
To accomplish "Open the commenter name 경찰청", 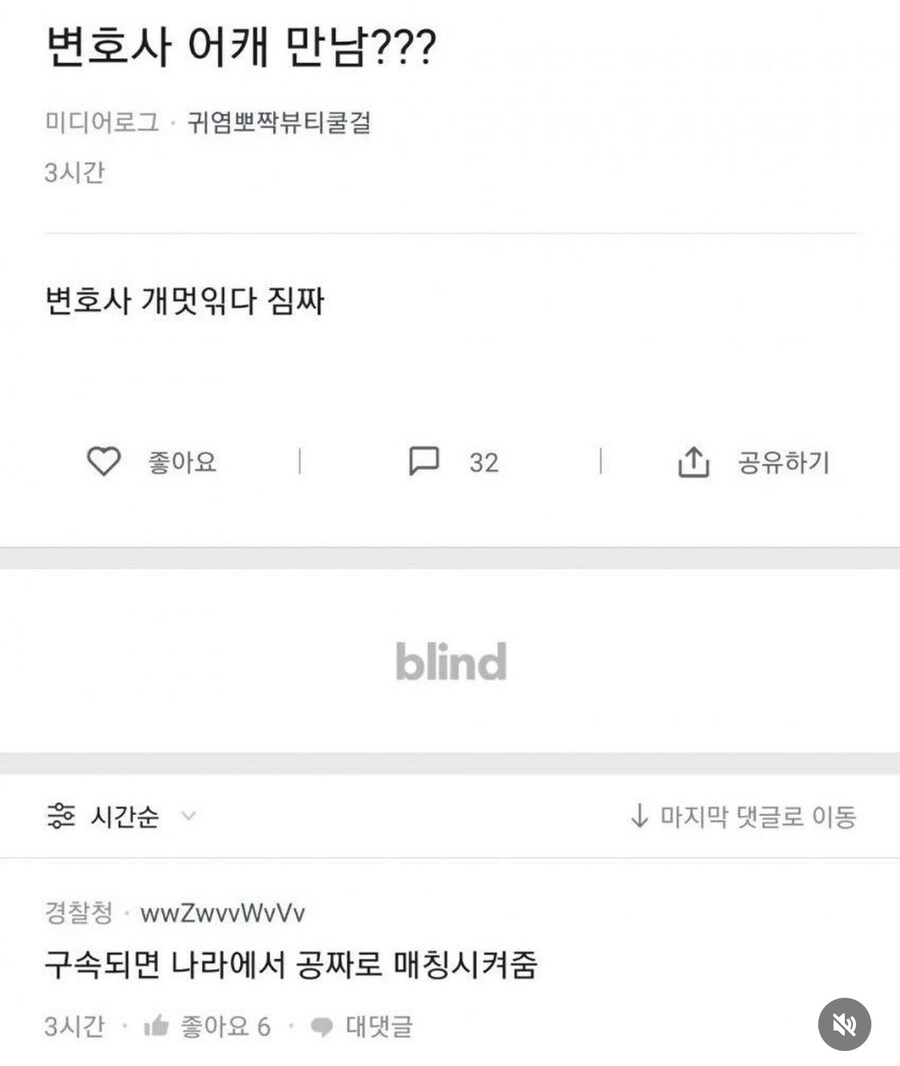I will coord(78,912).
